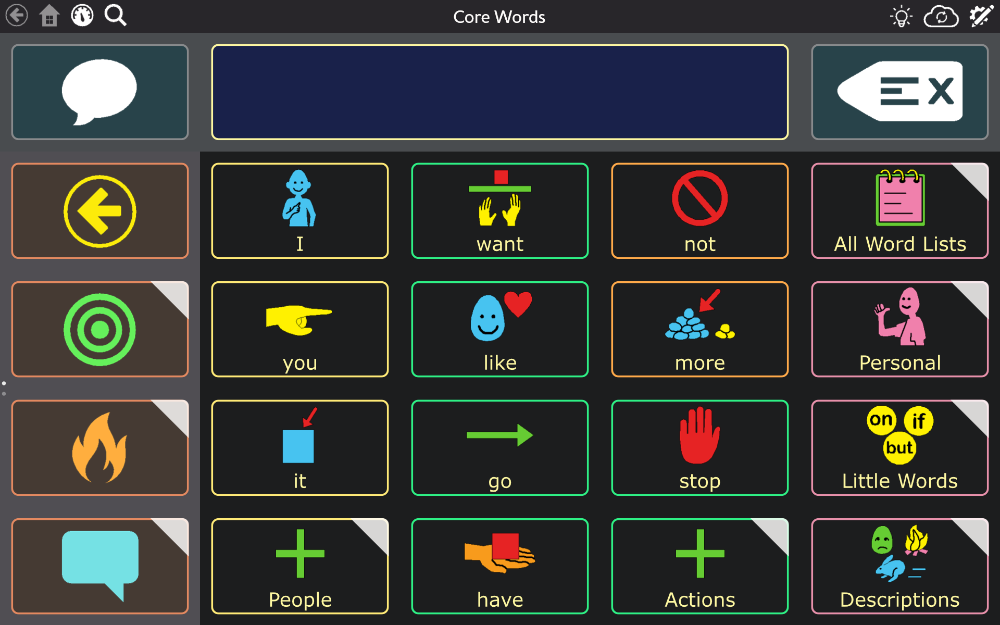
Task: Open the People folder
Action: click(300, 566)
